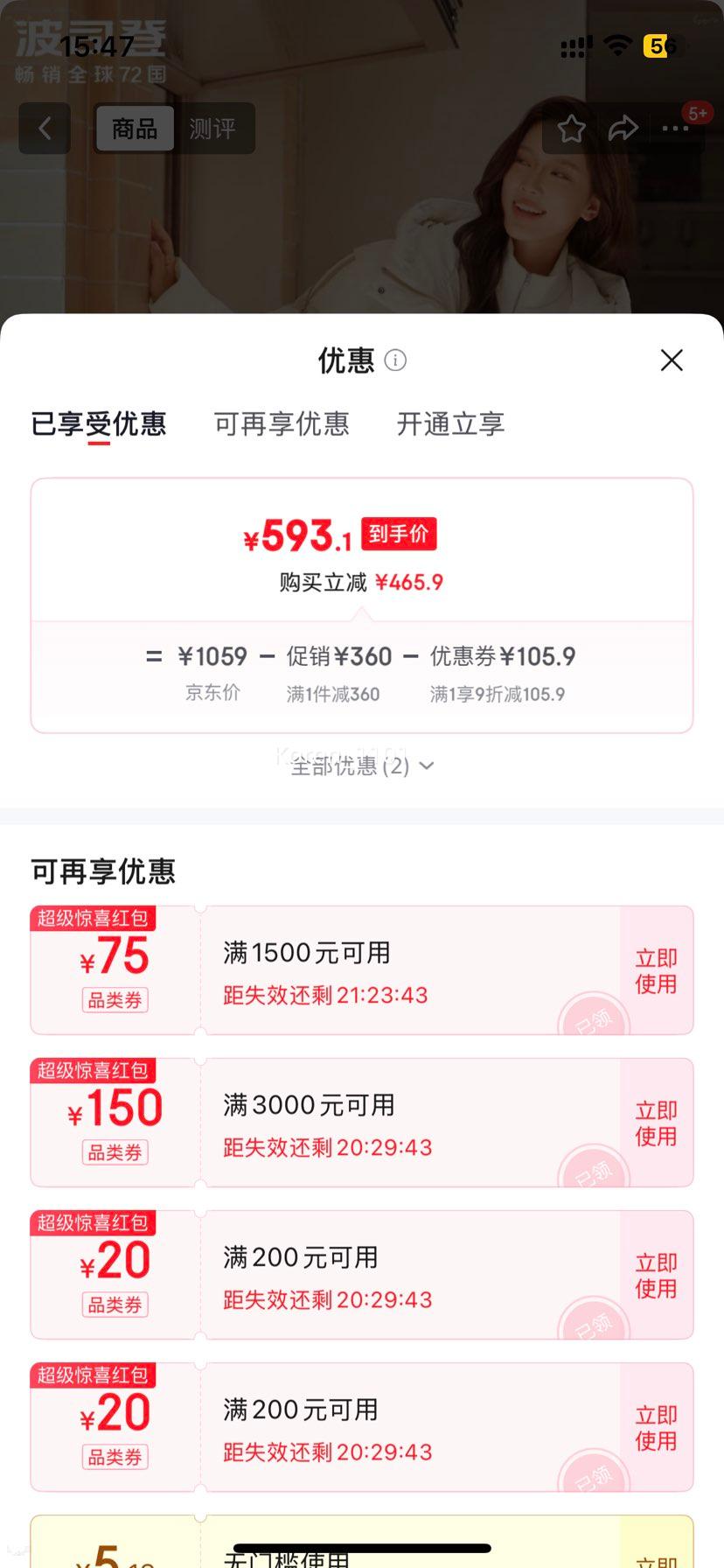The image size is (724, 1568).
Task: Switch to the 测评 tab at top
Action: click(214, 128)
